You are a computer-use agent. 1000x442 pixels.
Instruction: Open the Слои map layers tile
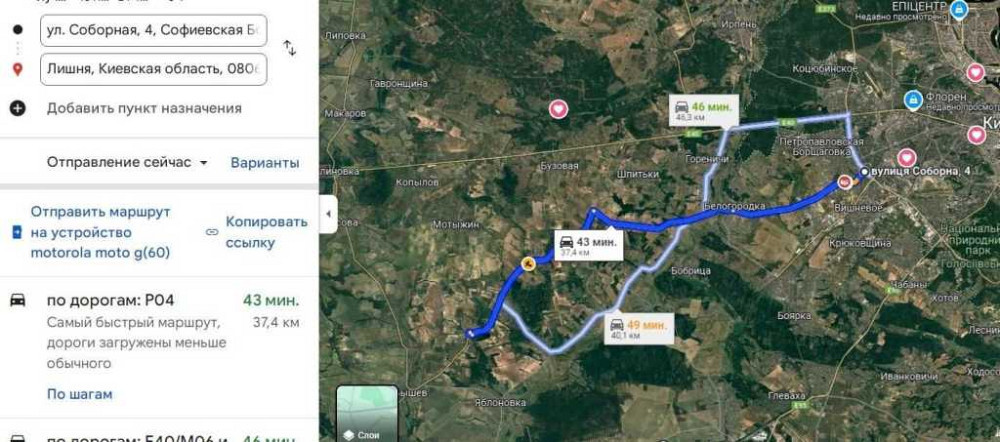point(366,413)
